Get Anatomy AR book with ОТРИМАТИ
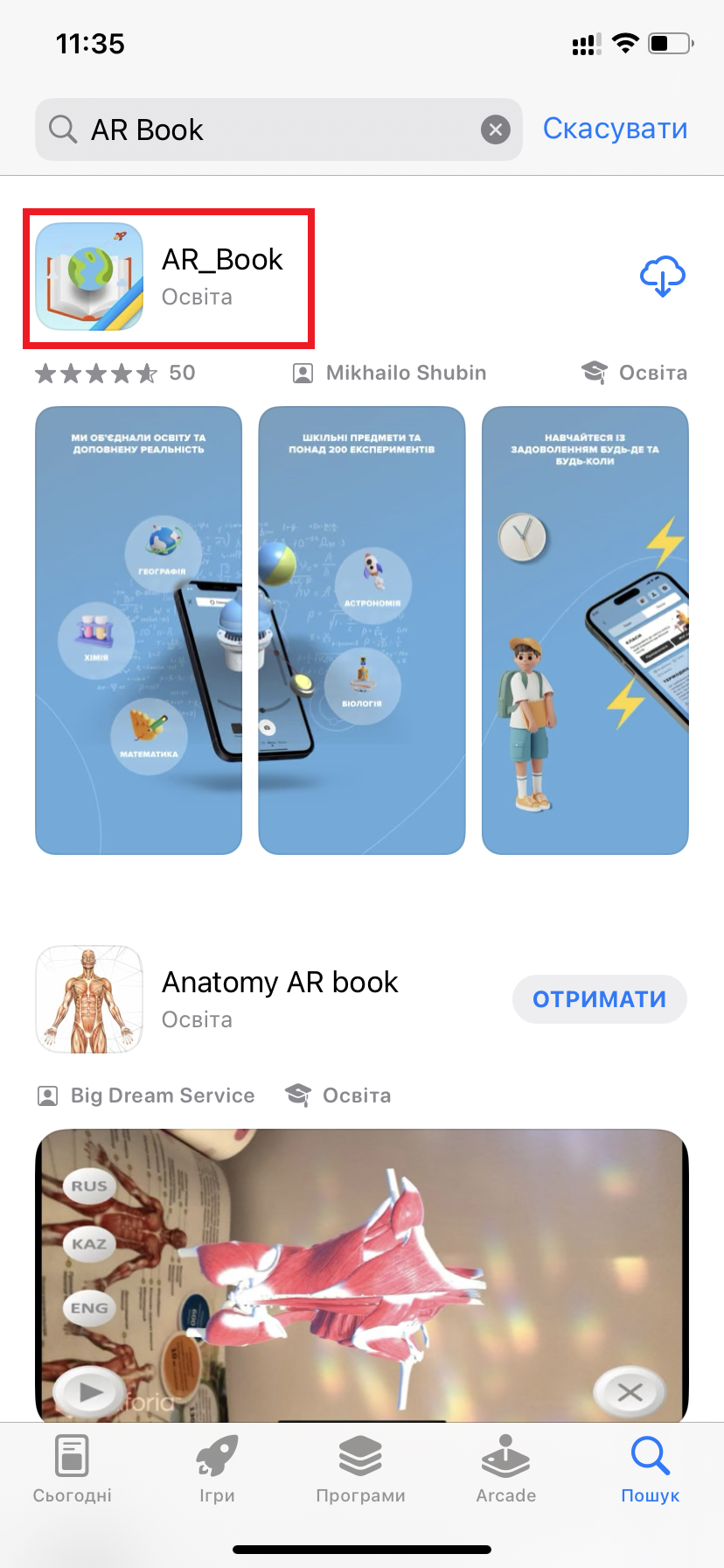Viewport: 724px width, 1568px height. (599, 998)
